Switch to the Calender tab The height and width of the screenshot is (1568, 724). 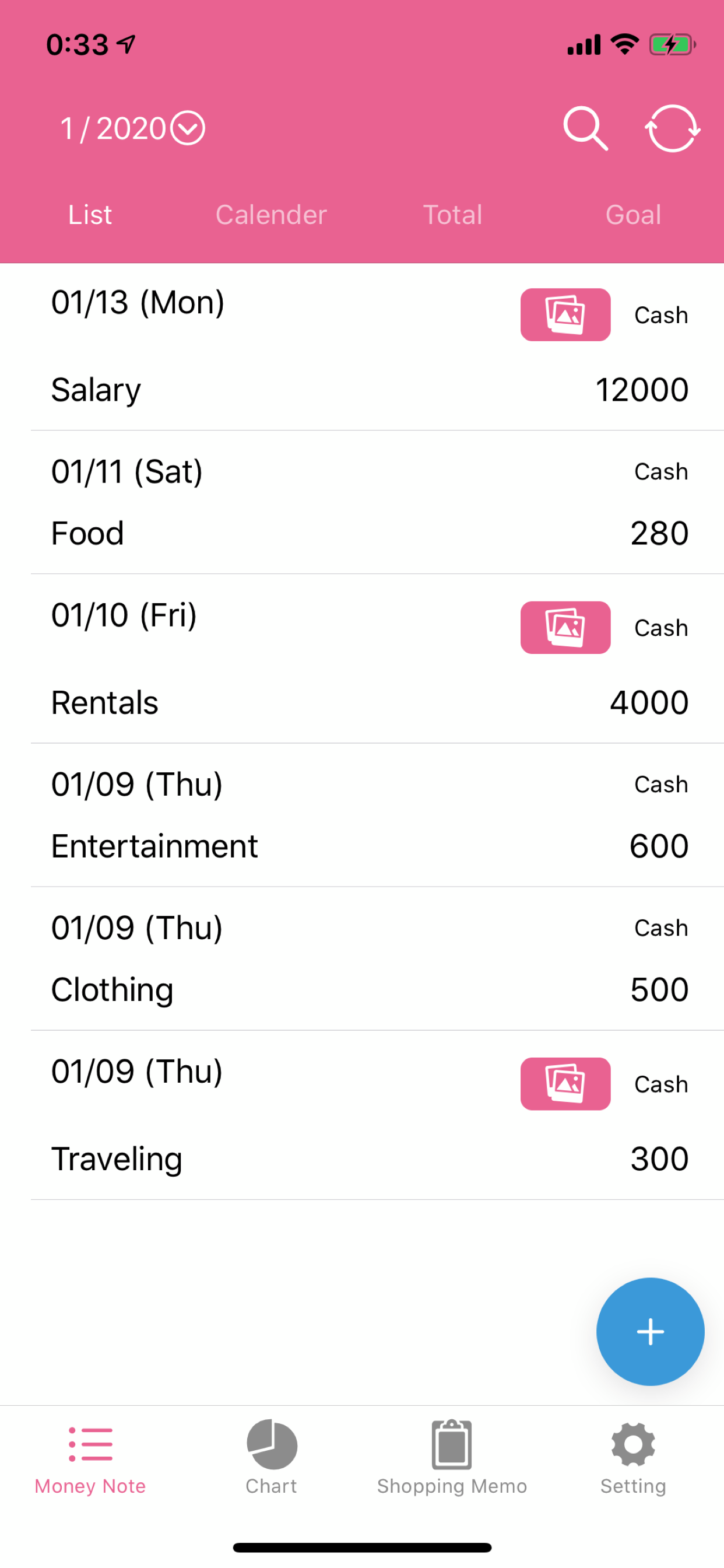click(271, 215)
